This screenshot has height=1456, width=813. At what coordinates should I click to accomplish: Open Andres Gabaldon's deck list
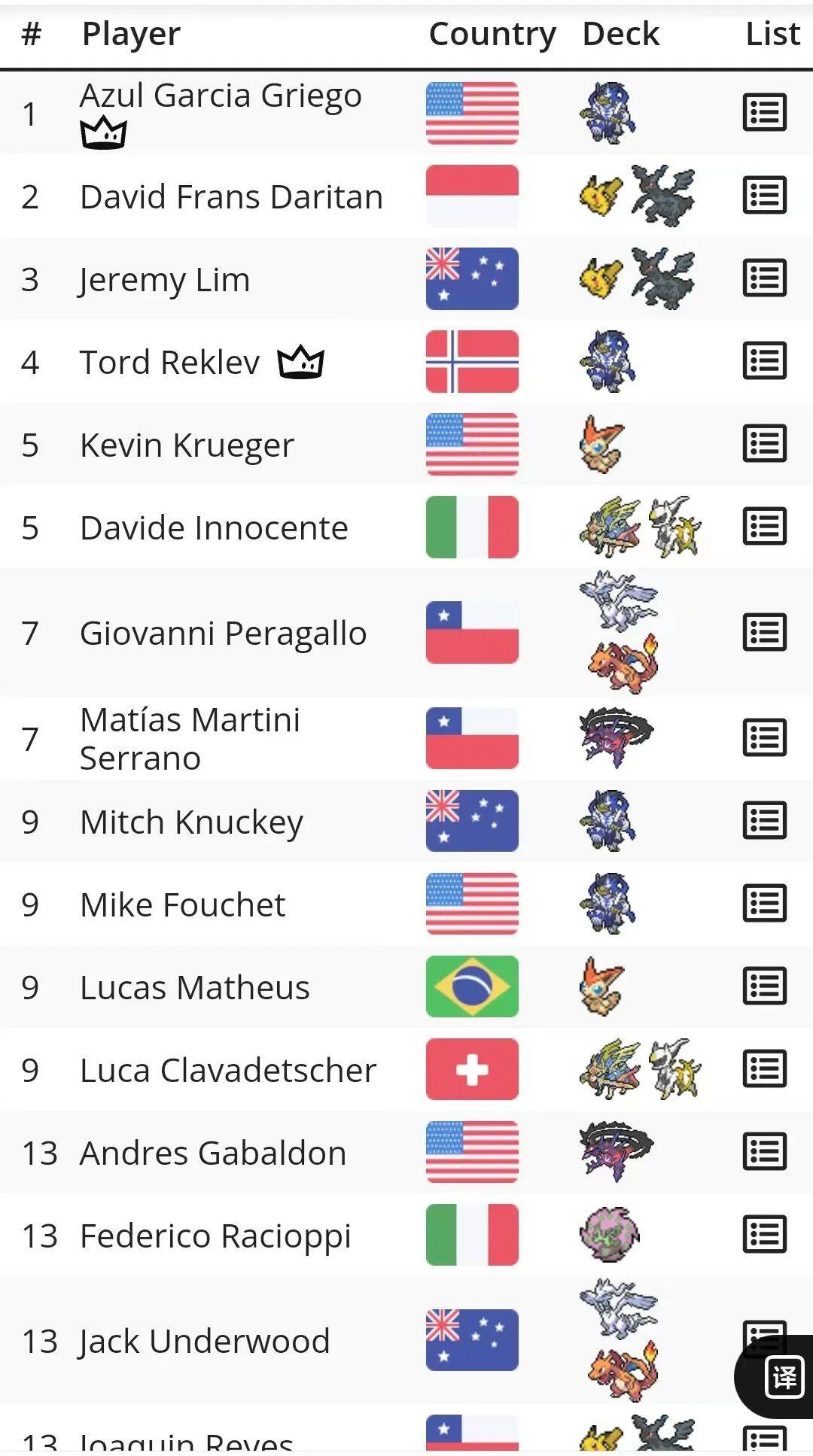click(x=764, y=1152)
